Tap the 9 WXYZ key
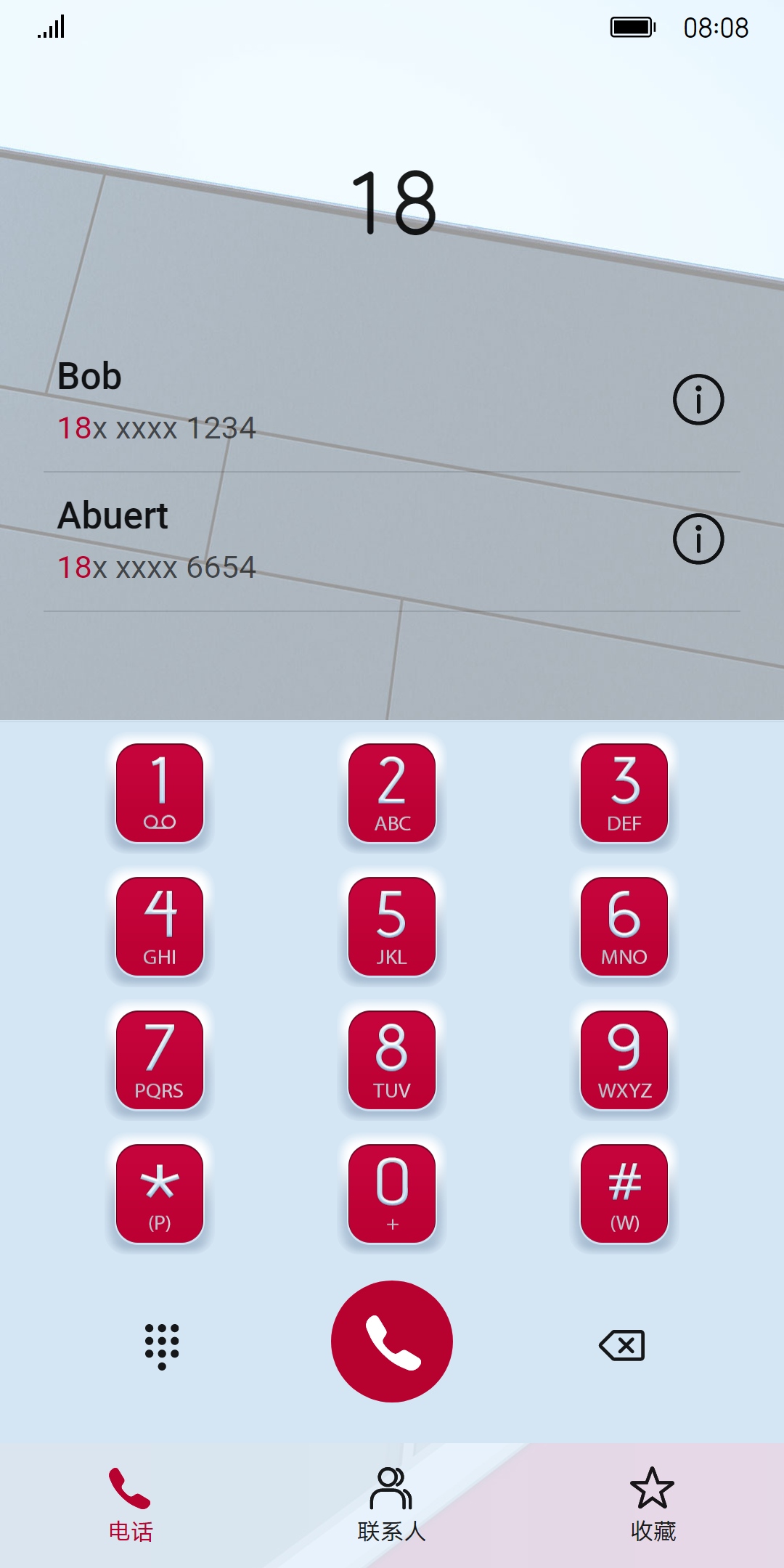Image resolution: width=784 pixels, height=1568 pixels. pyautogui.click(x=624, y=1060)
